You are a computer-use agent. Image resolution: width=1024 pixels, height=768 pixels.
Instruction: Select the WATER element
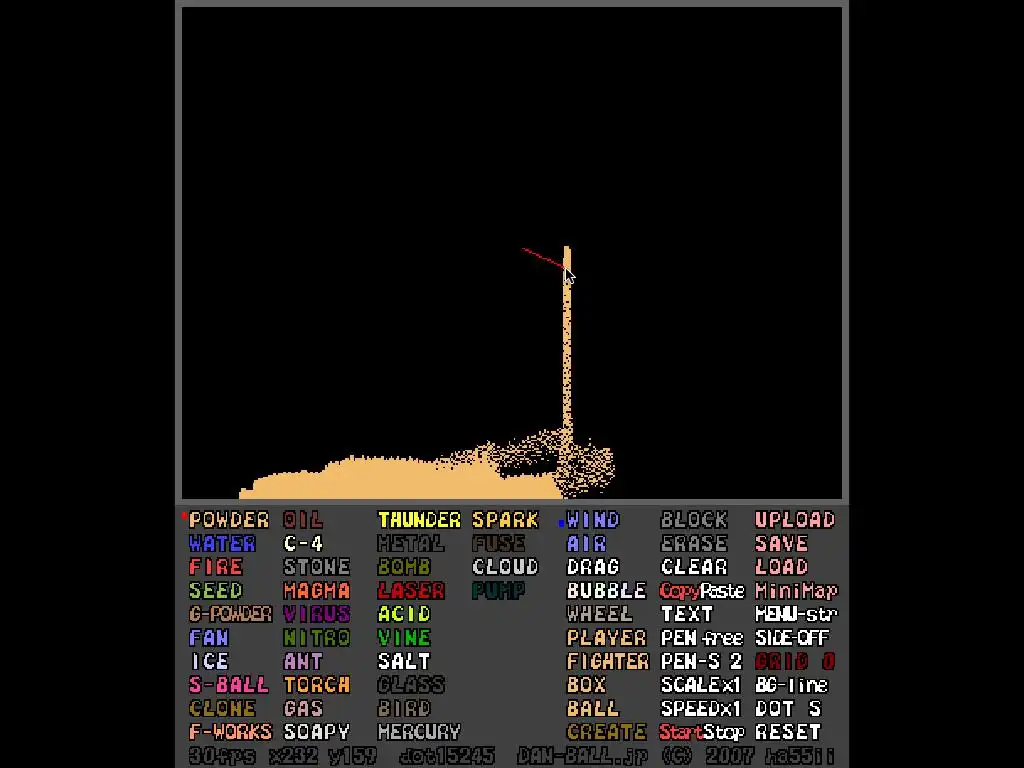(222, 544)
